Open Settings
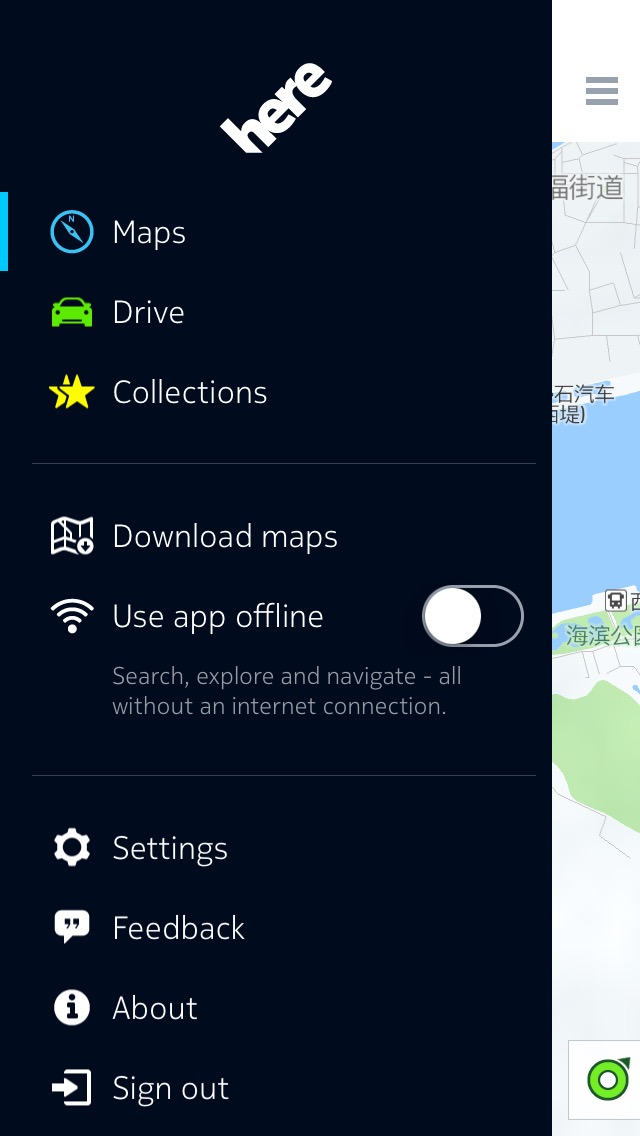Screen dimensions: 640x1136 (169, 848)
